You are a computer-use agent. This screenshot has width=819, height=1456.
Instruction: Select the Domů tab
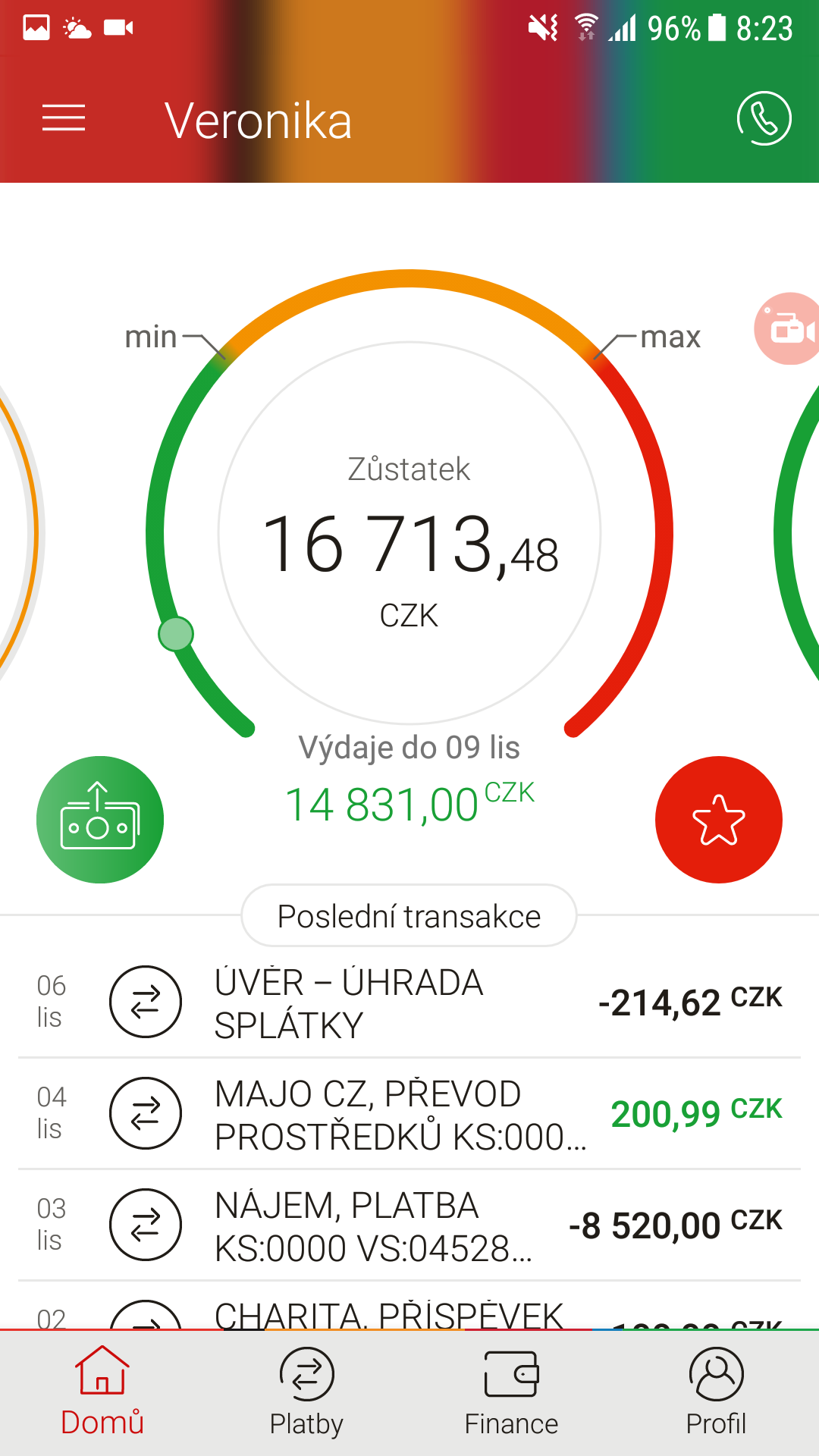pos(102,1392)
